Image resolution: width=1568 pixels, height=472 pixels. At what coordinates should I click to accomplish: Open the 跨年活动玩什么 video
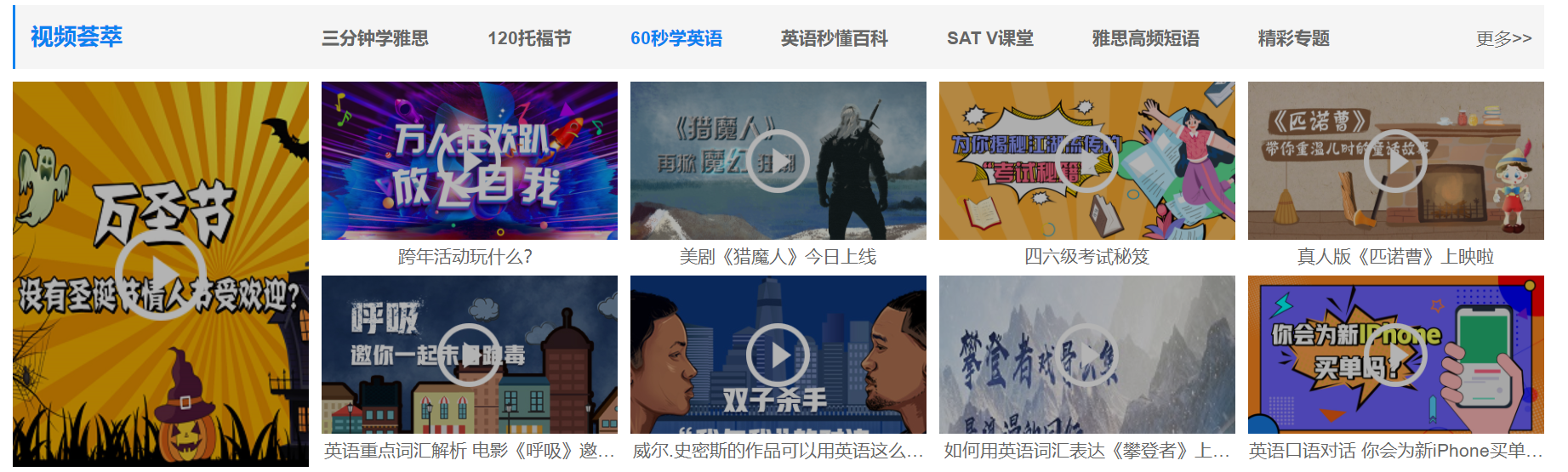[x=470, y=161]
